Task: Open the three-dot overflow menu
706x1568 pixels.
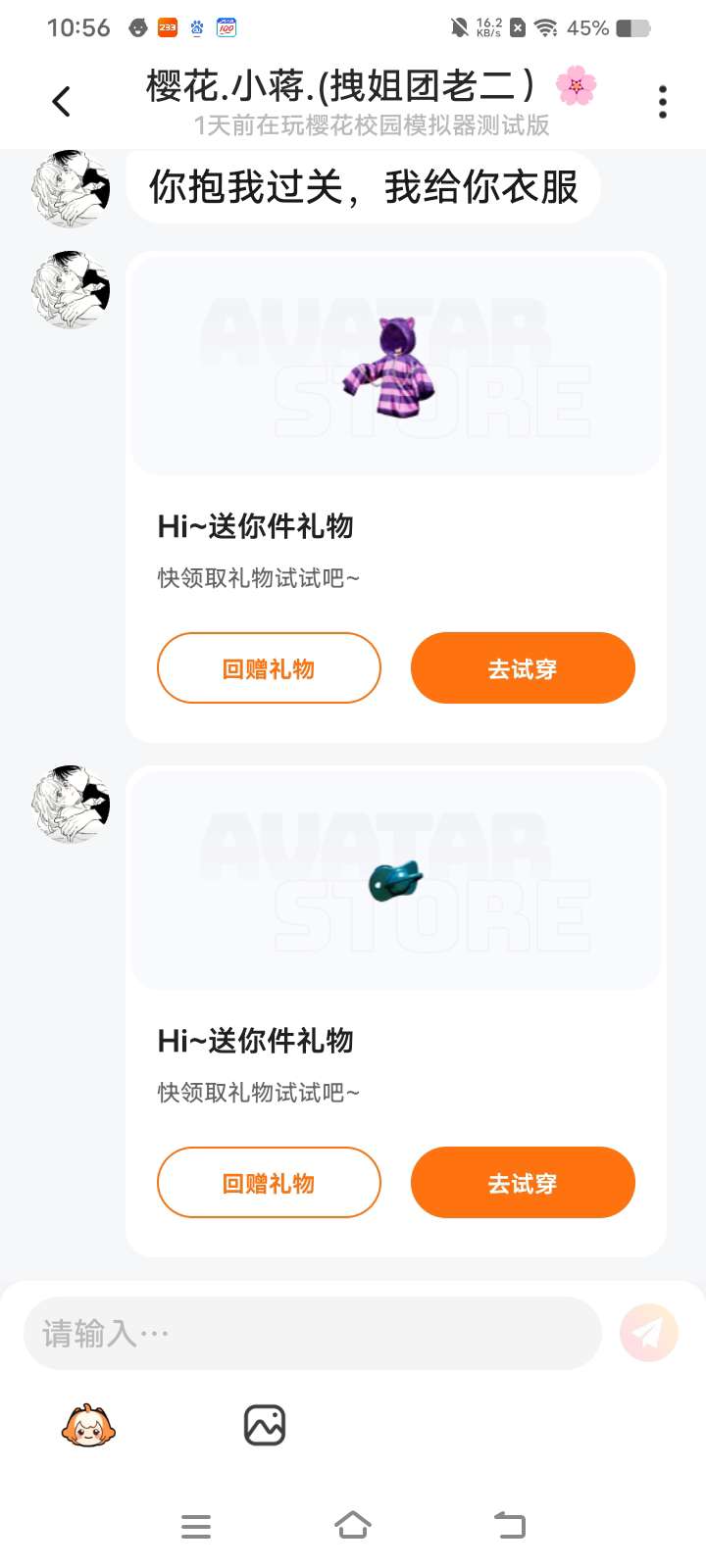Action: [x=663, y=102]
